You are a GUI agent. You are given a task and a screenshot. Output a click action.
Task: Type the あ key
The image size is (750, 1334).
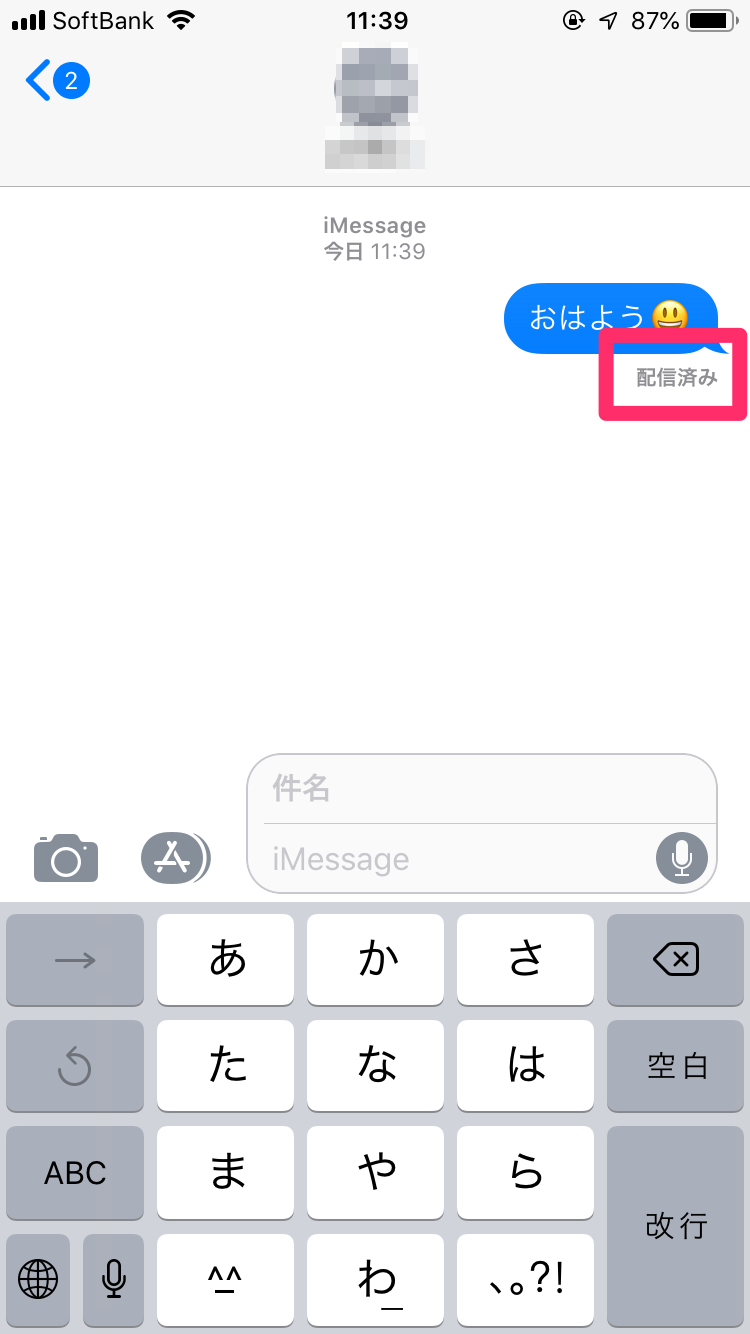pos(227,960)
